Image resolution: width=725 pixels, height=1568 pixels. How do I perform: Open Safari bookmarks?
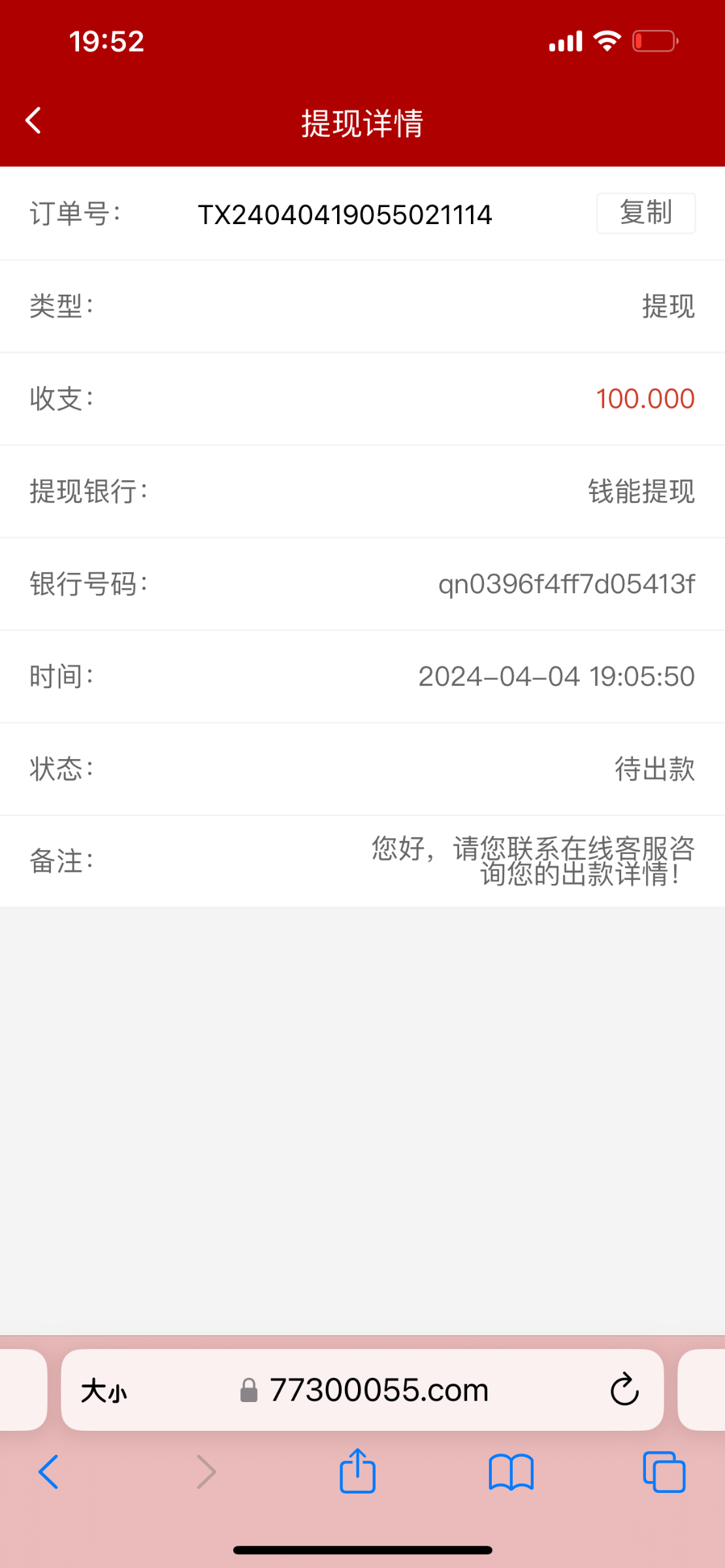coord(511,1472)
